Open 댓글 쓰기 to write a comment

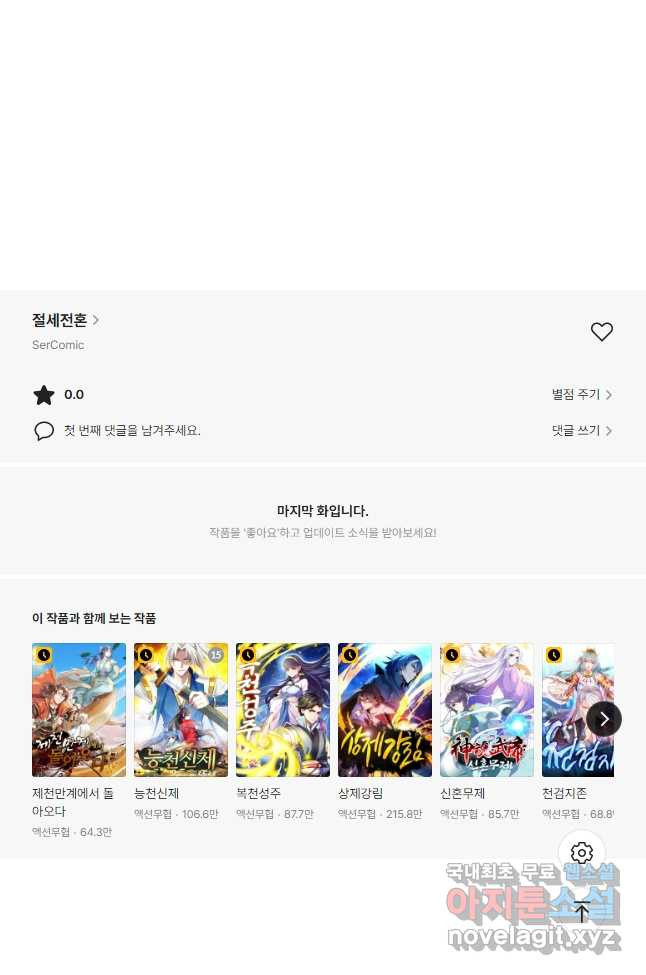coord(581,431)
